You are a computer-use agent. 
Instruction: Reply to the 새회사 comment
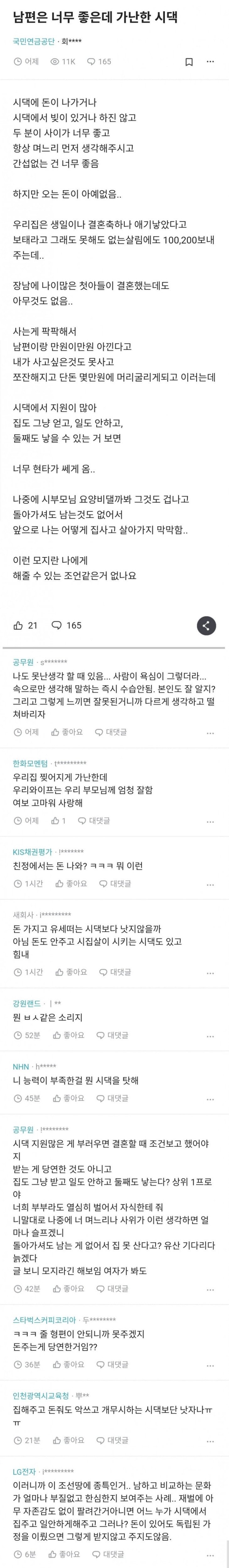point(115,972)
